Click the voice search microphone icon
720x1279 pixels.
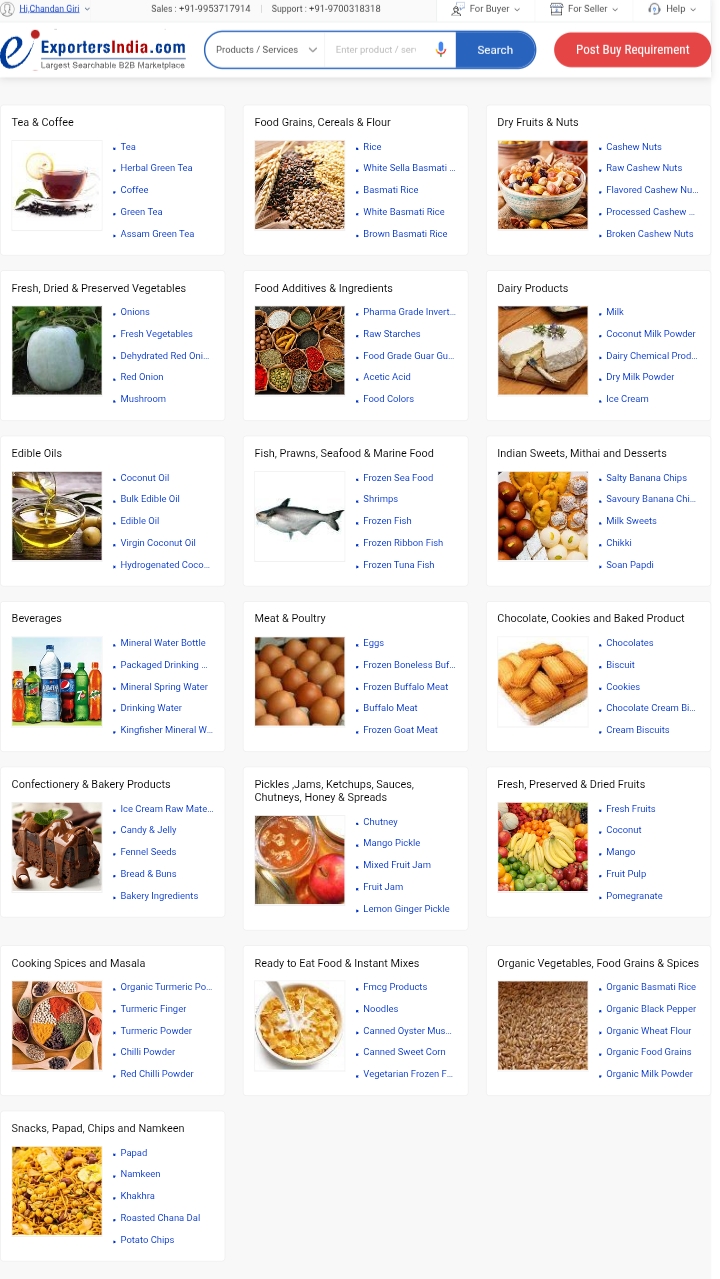pyautogui.click(x=442, y=49)
